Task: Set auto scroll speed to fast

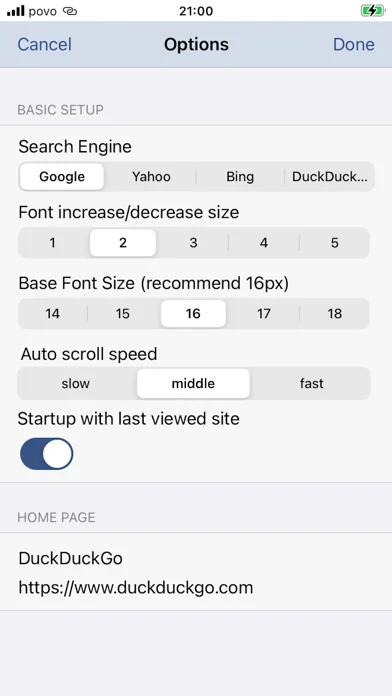Action: (x=311, y=384)
